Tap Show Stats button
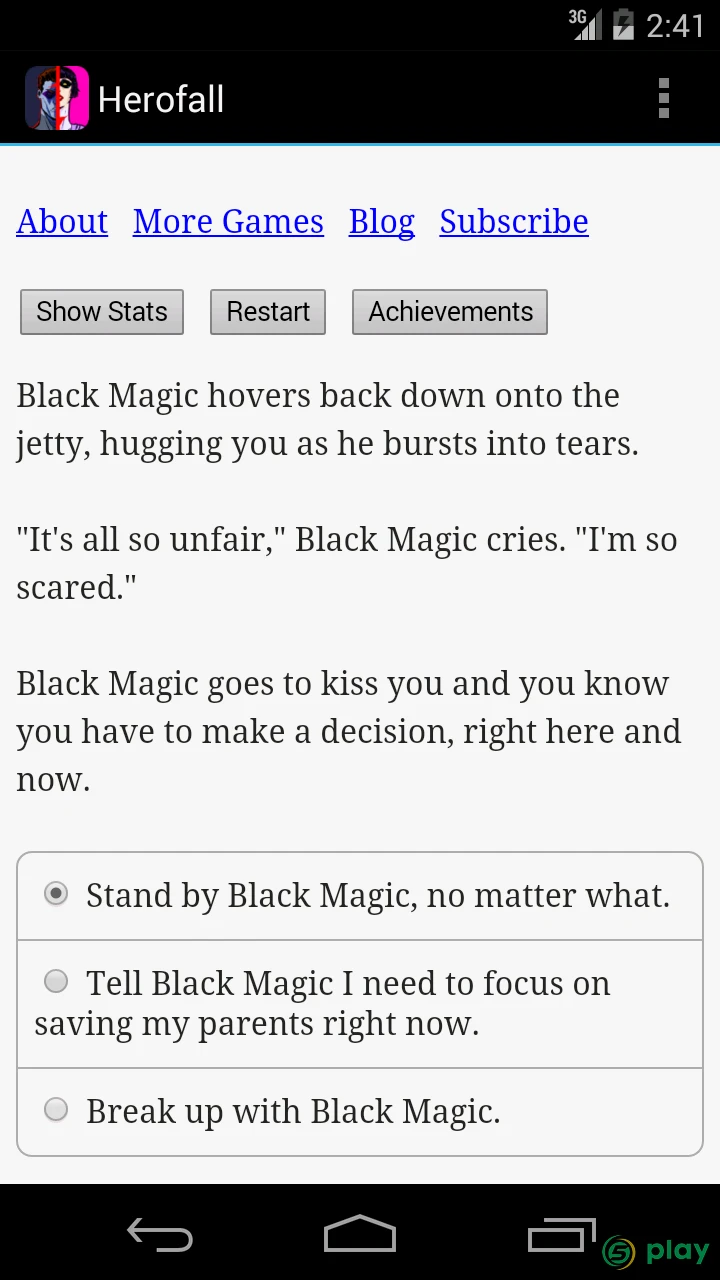 [102, 312]
